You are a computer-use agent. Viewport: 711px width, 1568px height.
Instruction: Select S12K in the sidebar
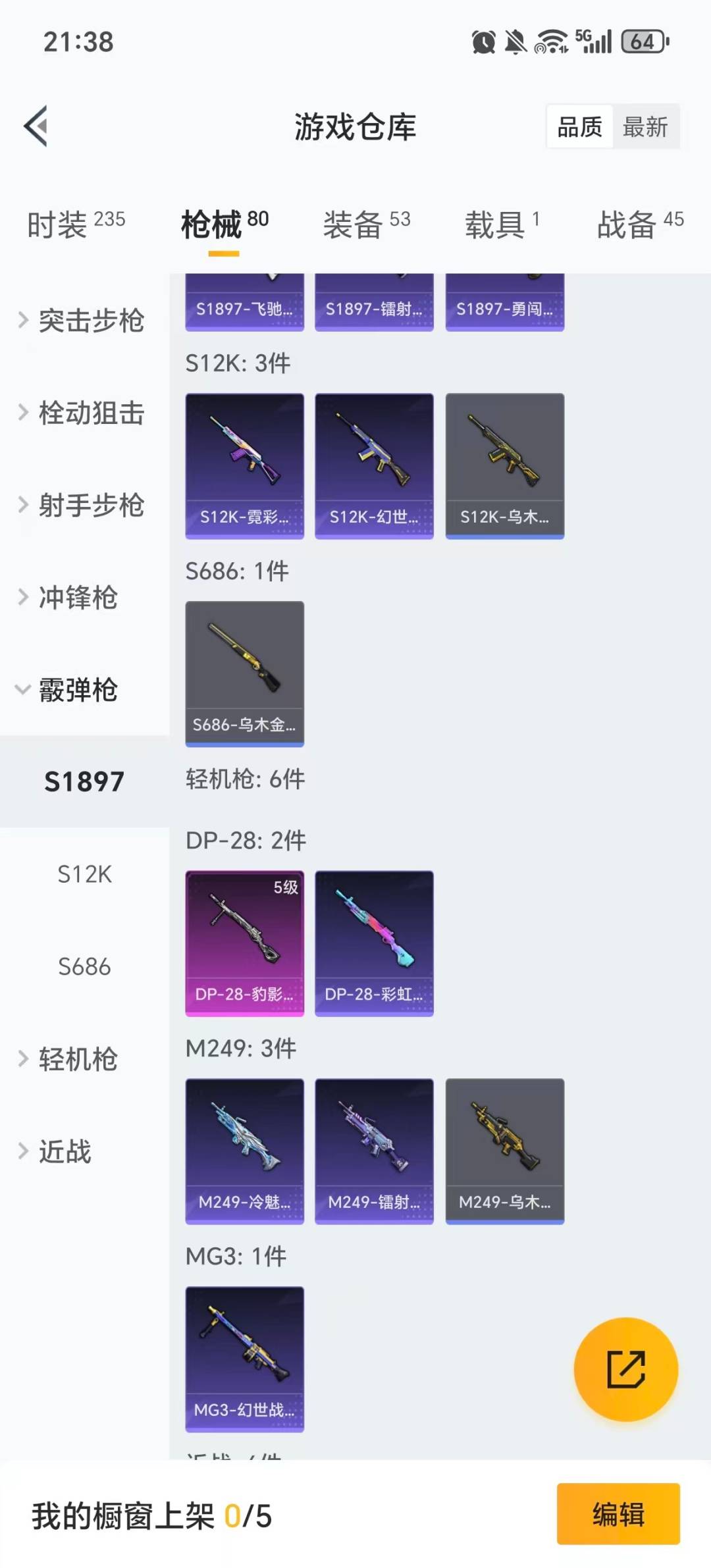85,875
